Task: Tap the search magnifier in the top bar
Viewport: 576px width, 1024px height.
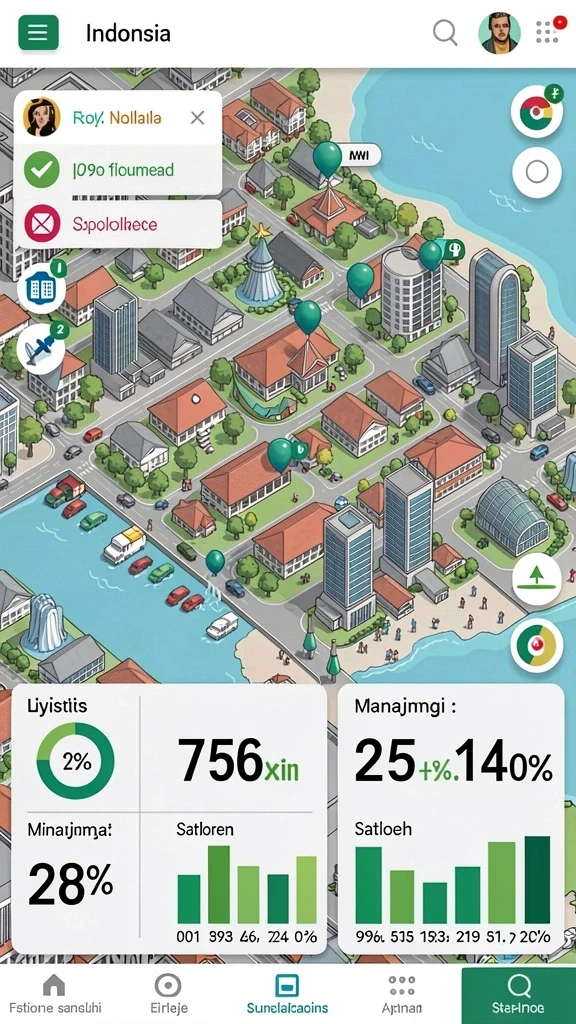Action: (445, 32)
